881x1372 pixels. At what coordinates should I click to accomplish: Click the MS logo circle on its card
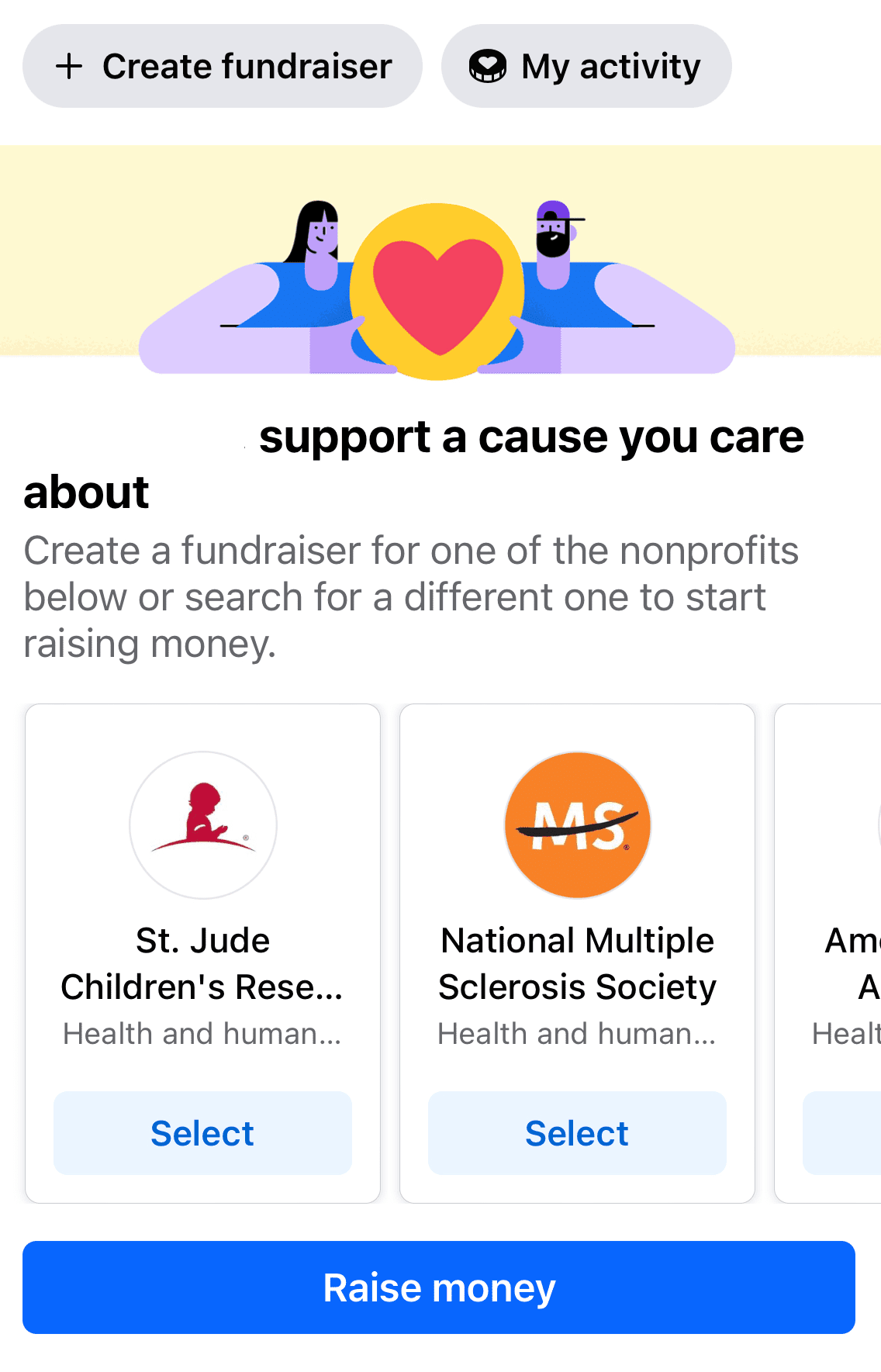[x=576, y=824]
